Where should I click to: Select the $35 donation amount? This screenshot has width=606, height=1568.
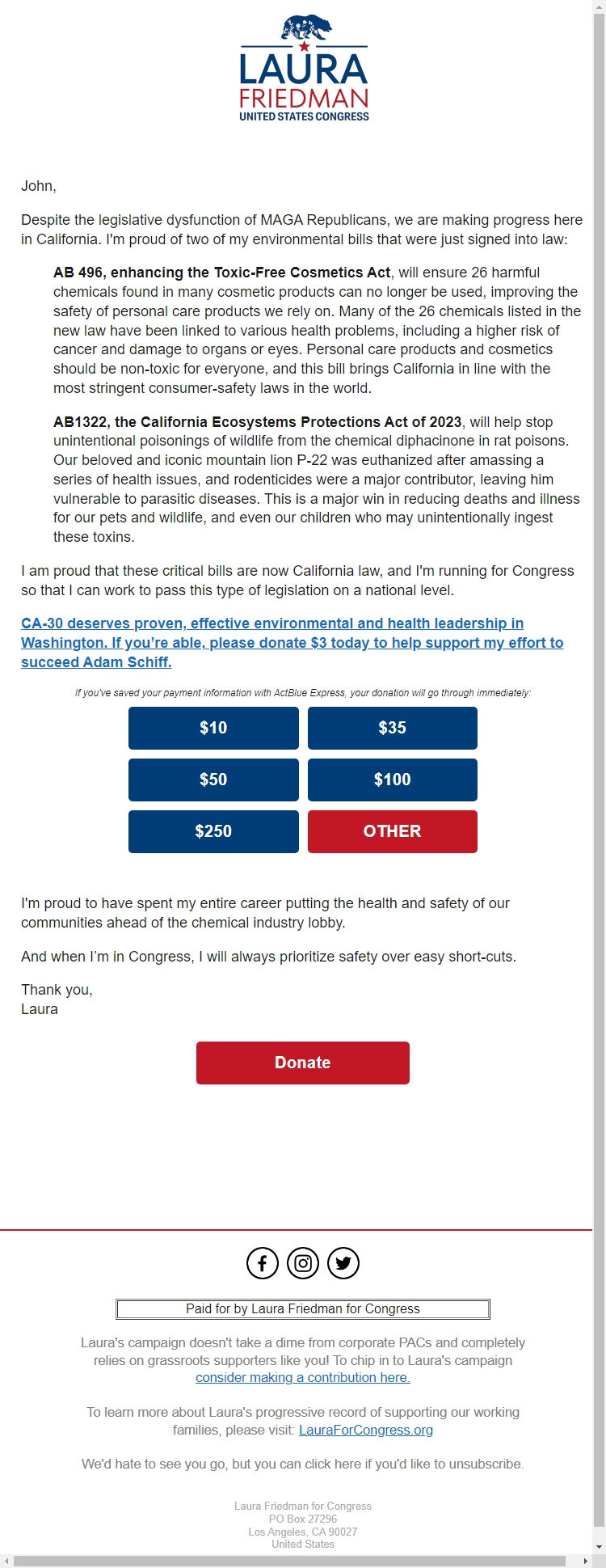pyautogui.click(x=392, y=728)
